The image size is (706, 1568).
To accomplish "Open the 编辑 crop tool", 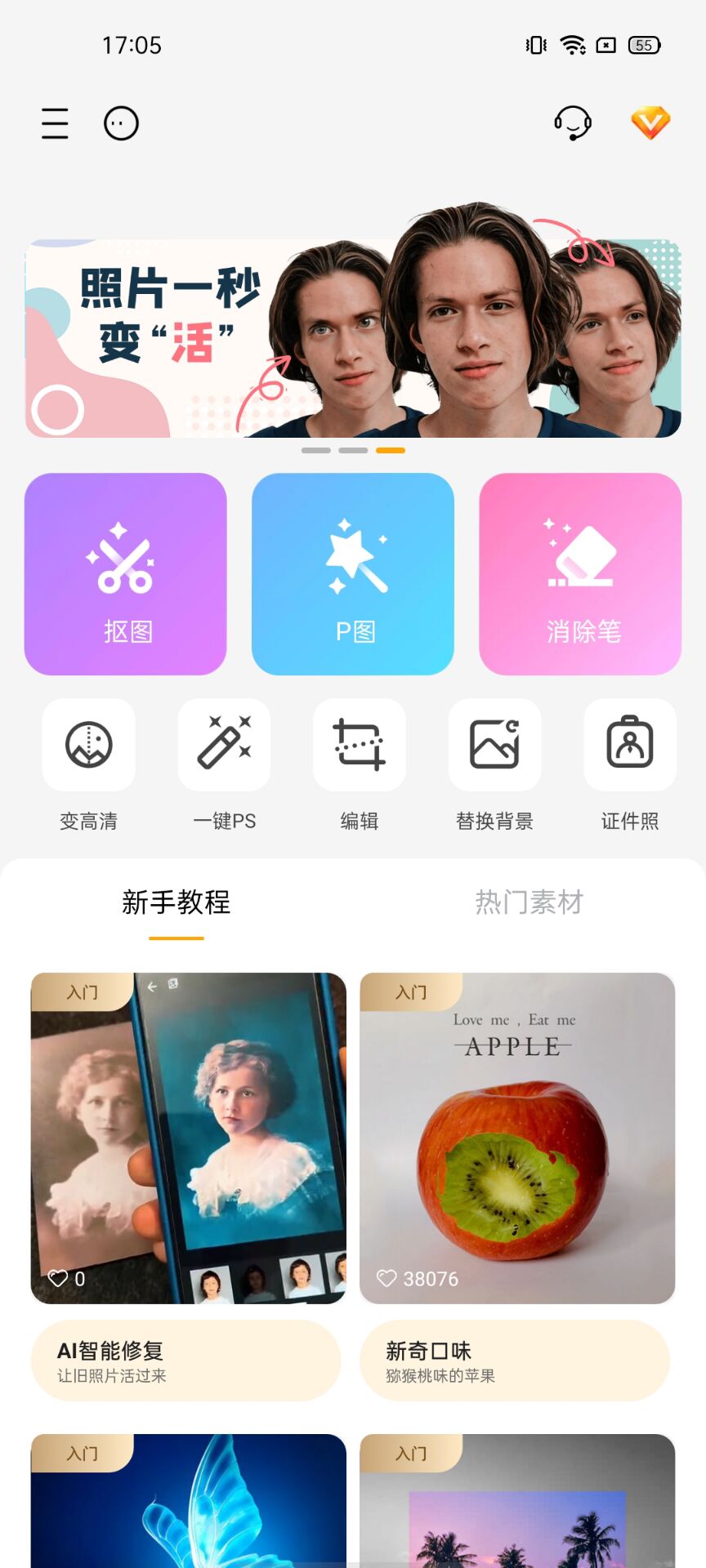I will 360,745.
